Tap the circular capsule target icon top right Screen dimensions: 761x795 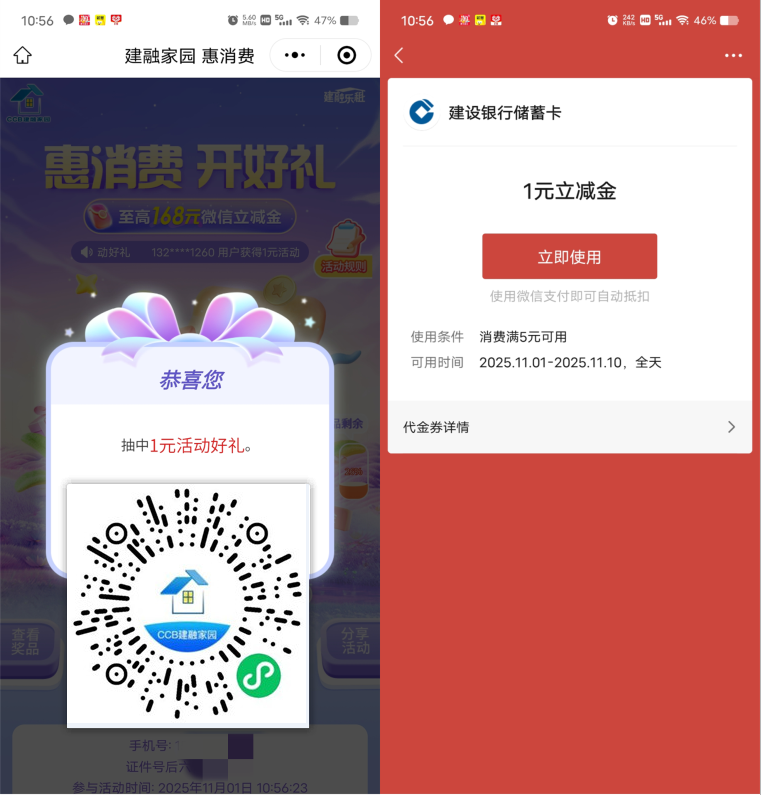[x=345, y=55]
